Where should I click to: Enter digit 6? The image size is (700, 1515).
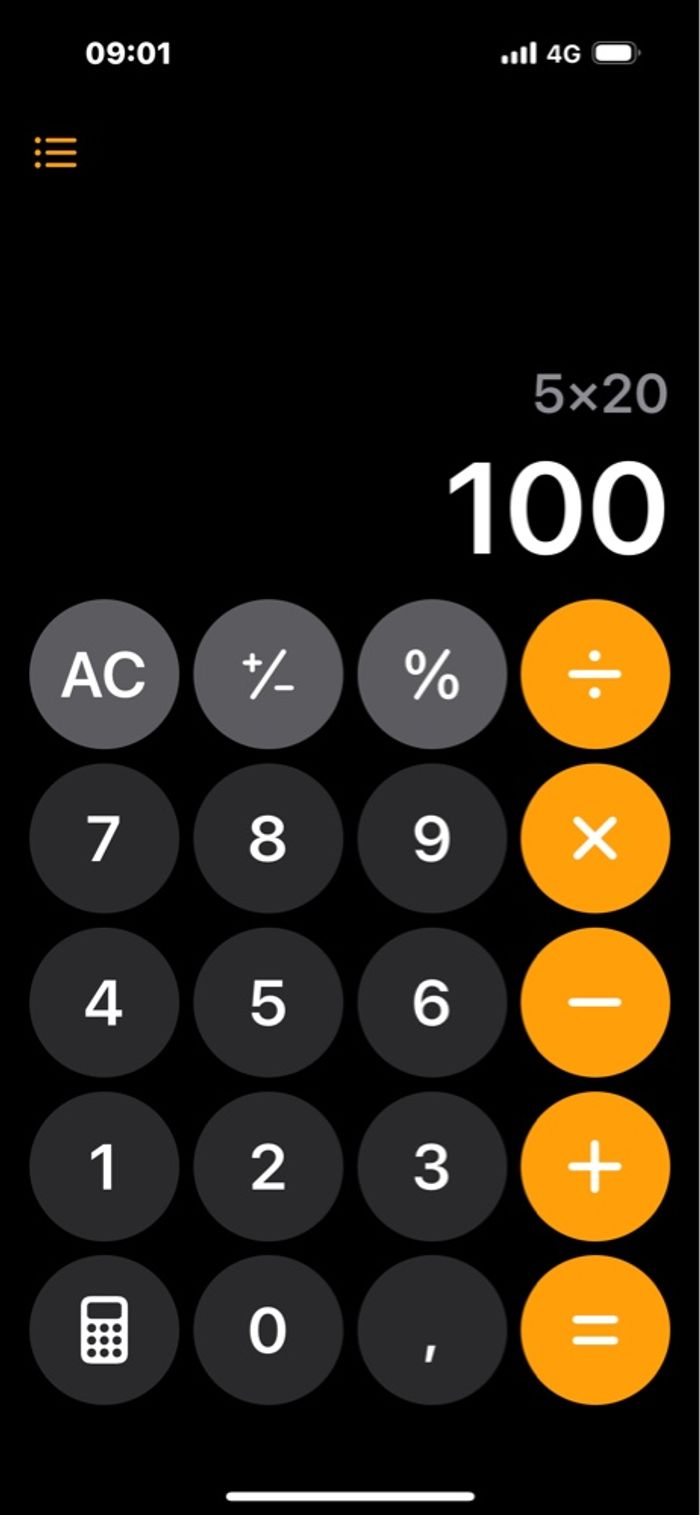[432, 1002]
